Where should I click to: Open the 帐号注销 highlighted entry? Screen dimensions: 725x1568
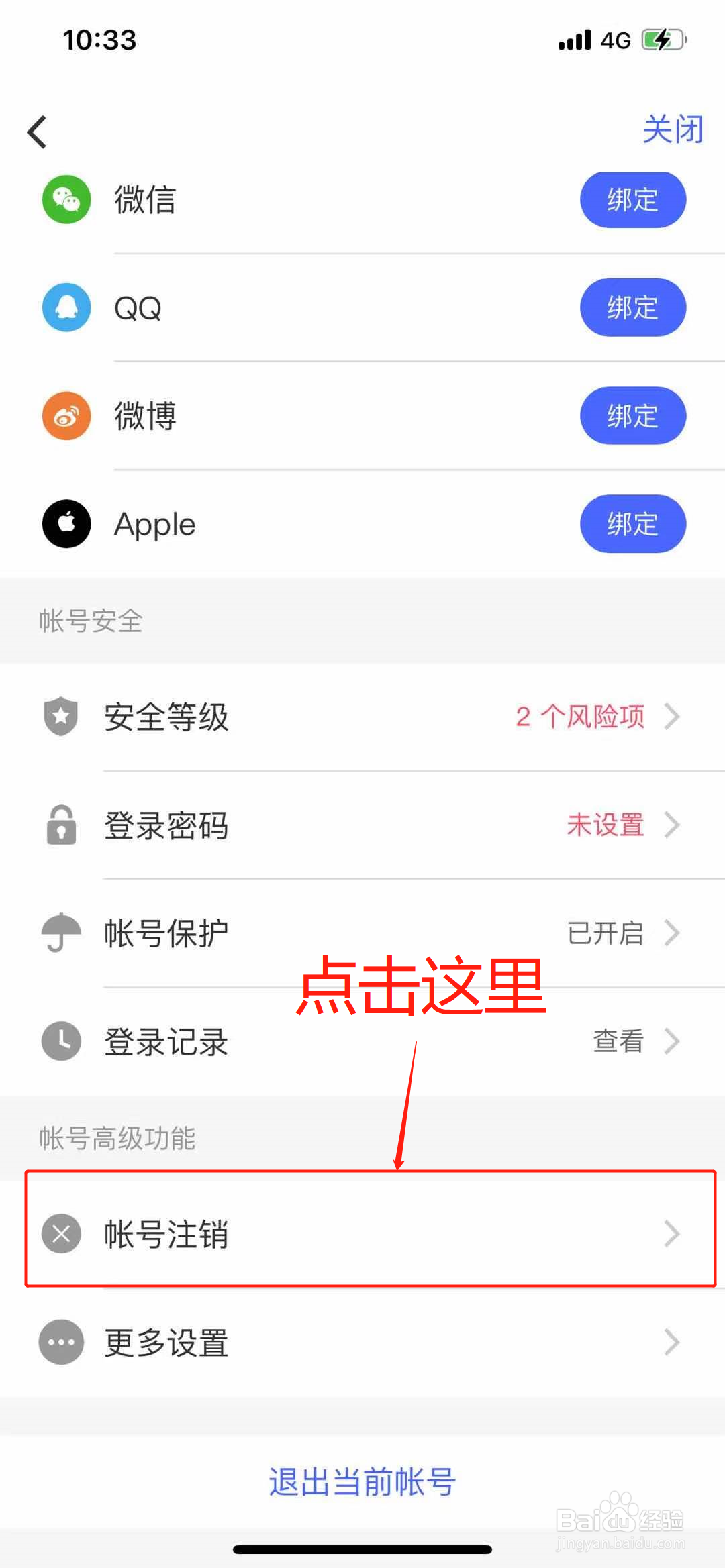click(362, 1233)
